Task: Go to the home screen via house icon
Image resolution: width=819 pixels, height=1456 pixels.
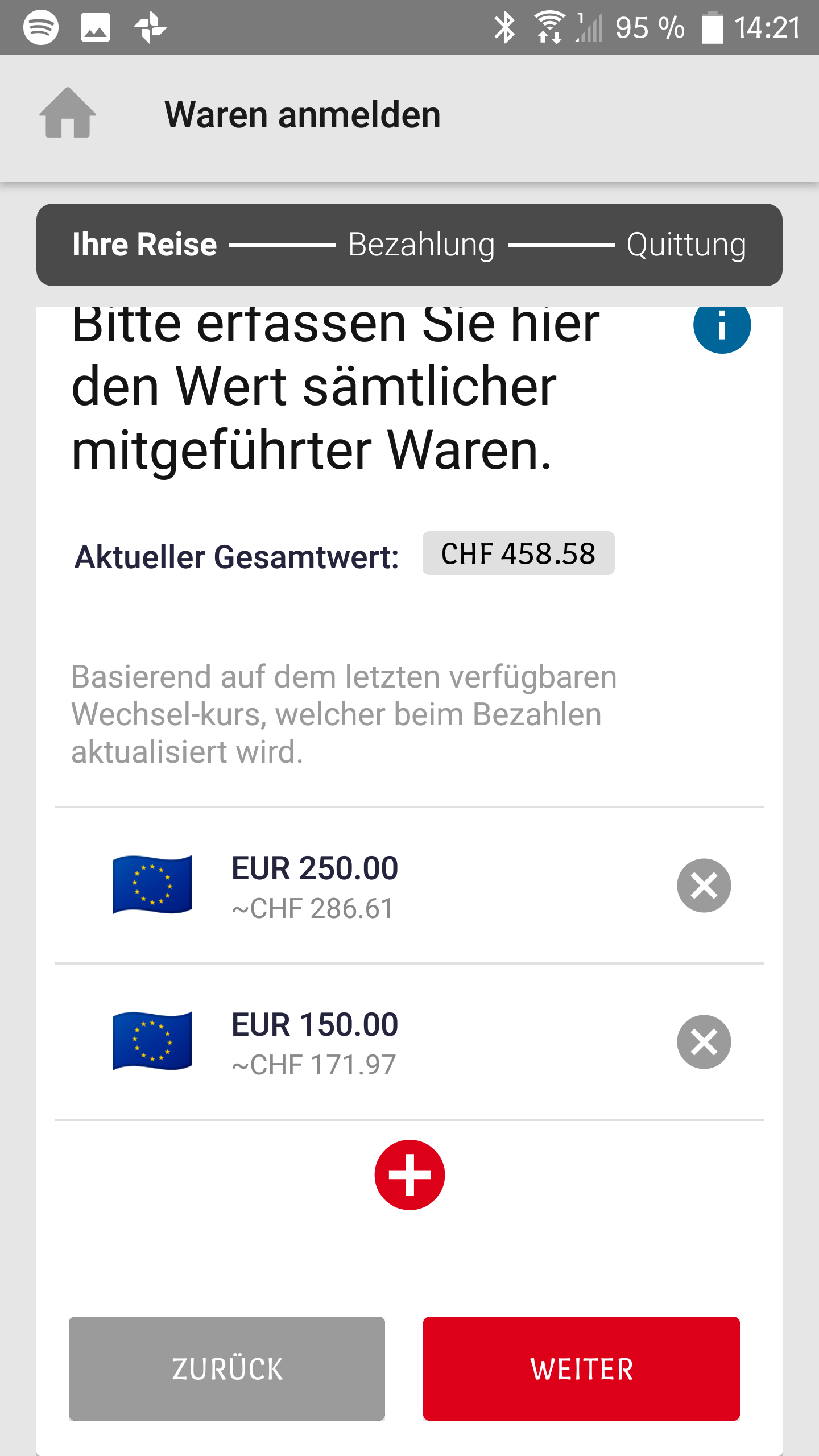Action: 68,113
